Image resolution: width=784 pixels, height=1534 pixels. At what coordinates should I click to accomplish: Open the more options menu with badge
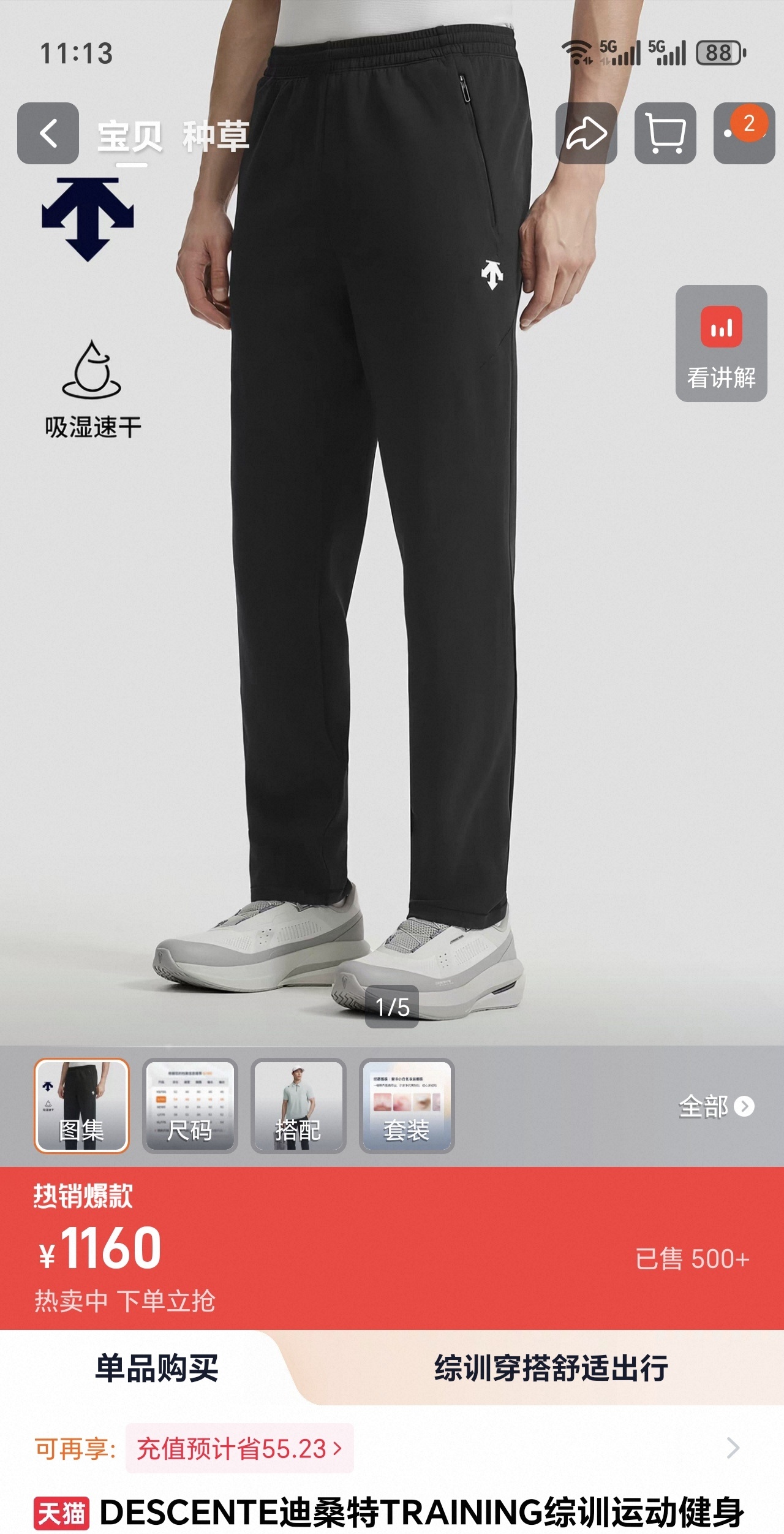744,133
